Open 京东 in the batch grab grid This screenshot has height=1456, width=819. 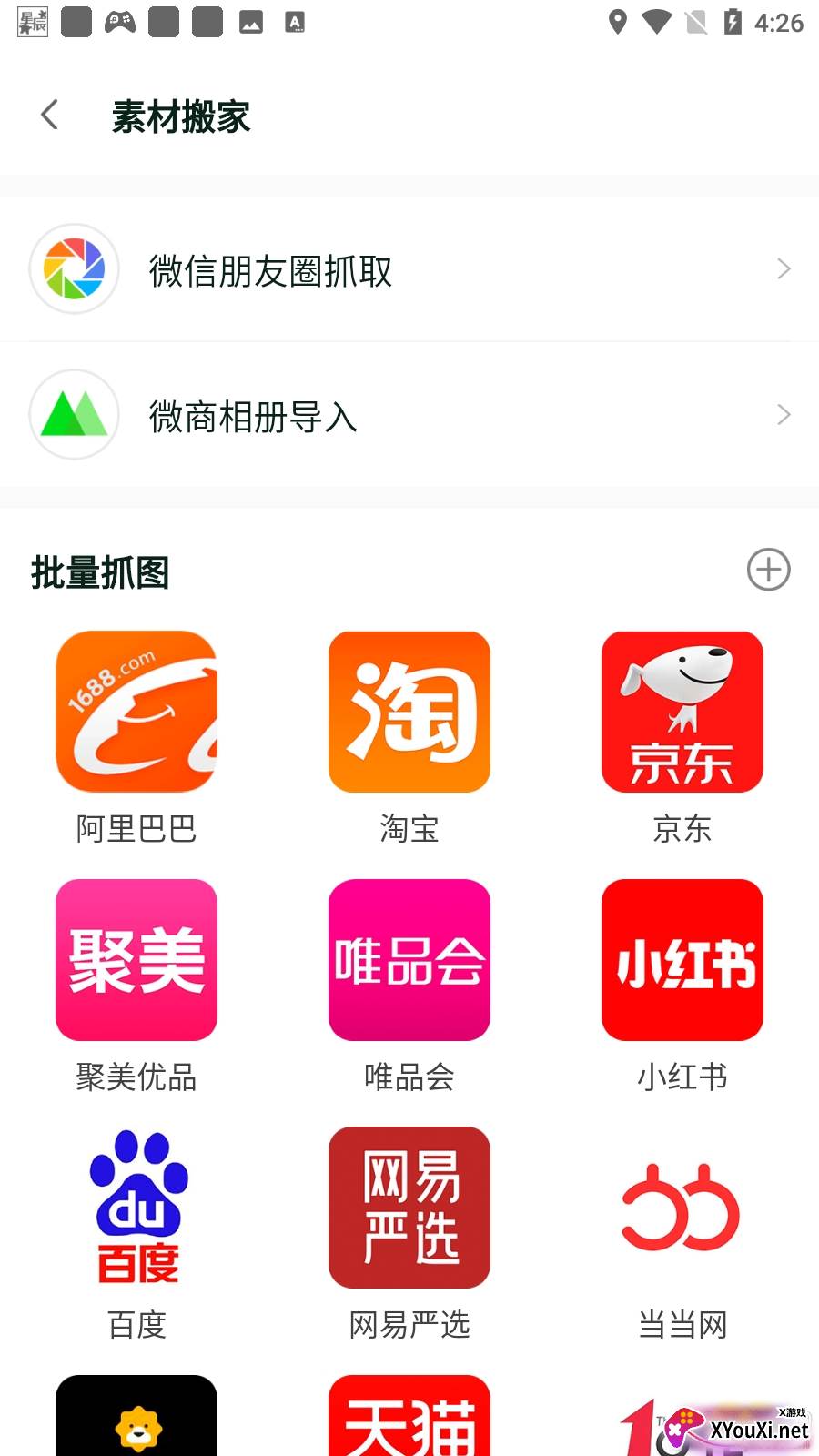682,711
